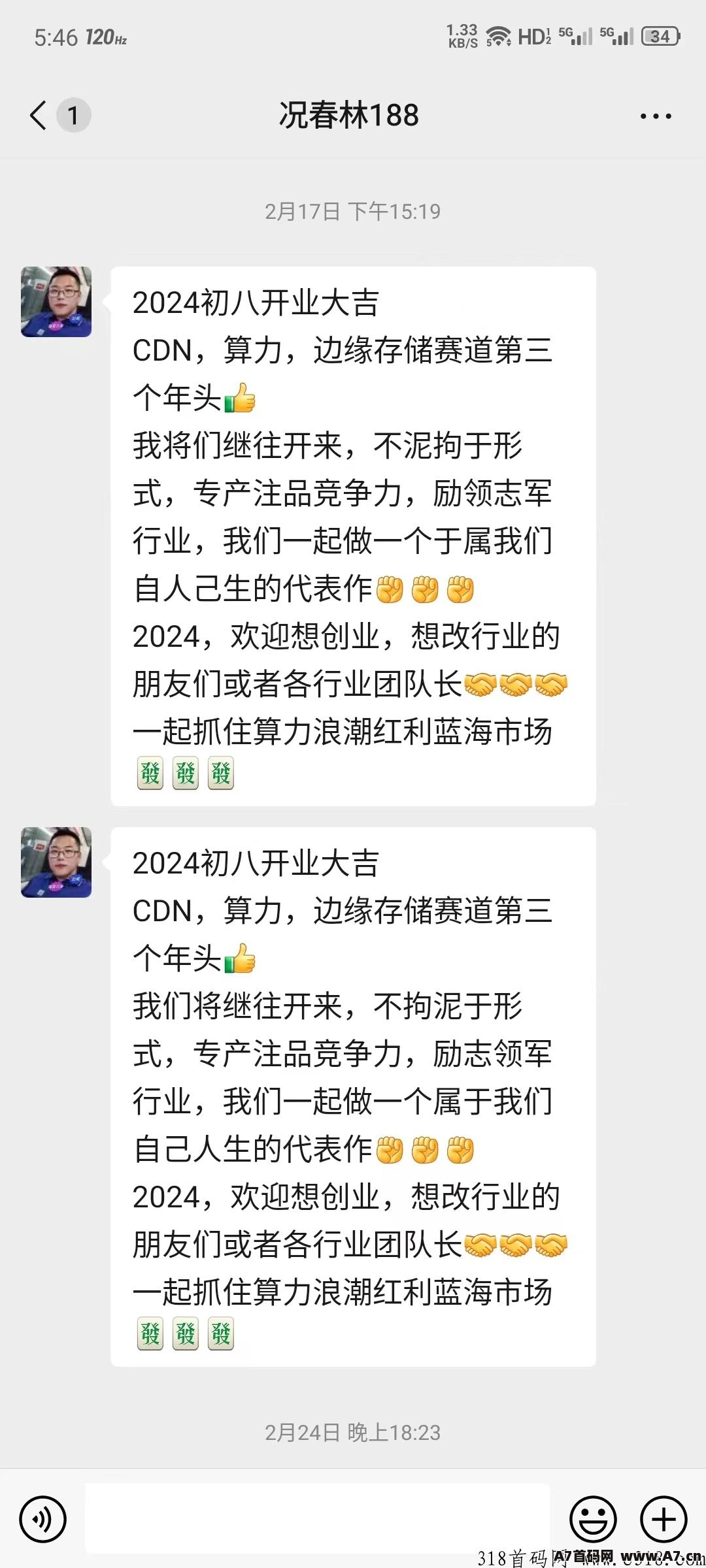Tap the message text field

318,1519
